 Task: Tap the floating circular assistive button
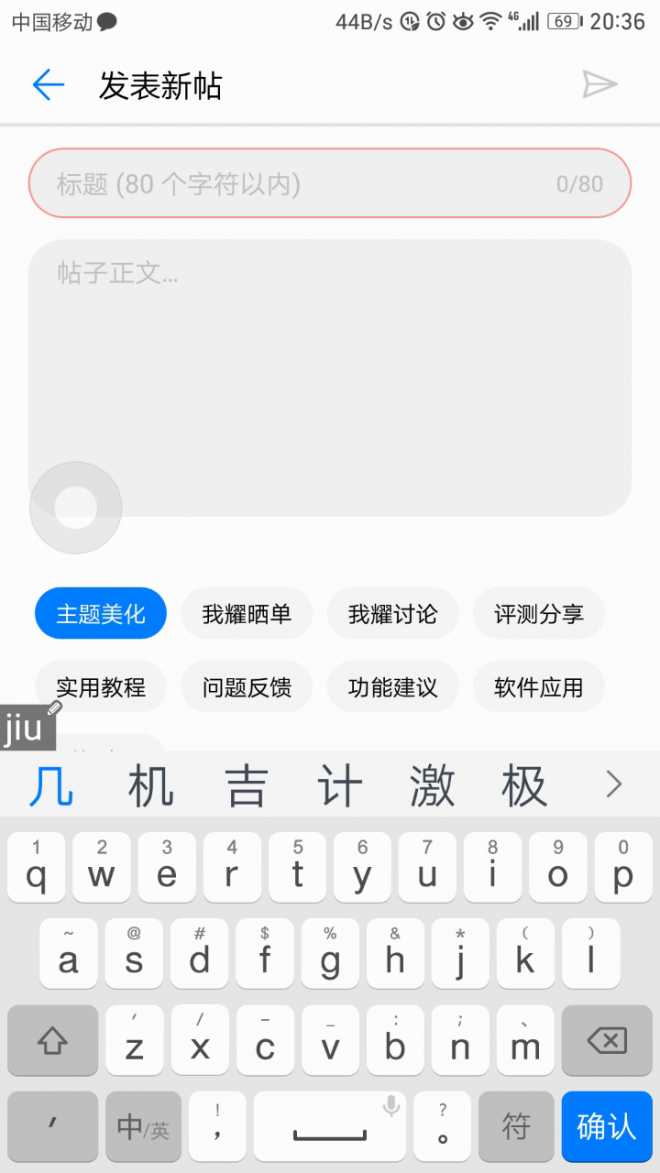(76, 508)
